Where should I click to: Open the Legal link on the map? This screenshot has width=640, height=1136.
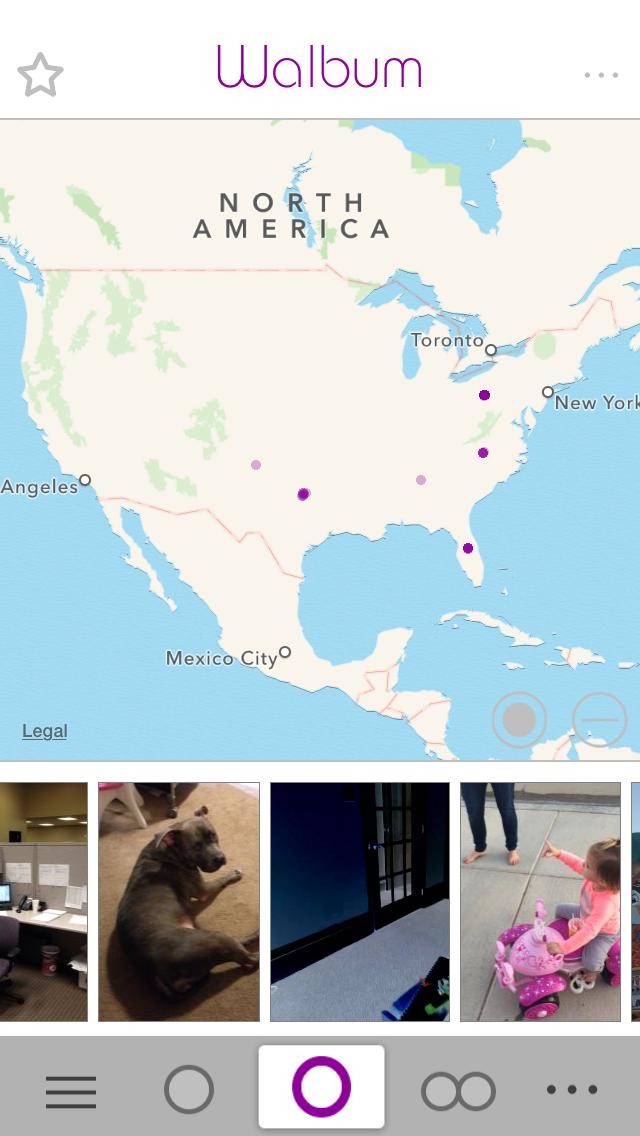(45, 731)
